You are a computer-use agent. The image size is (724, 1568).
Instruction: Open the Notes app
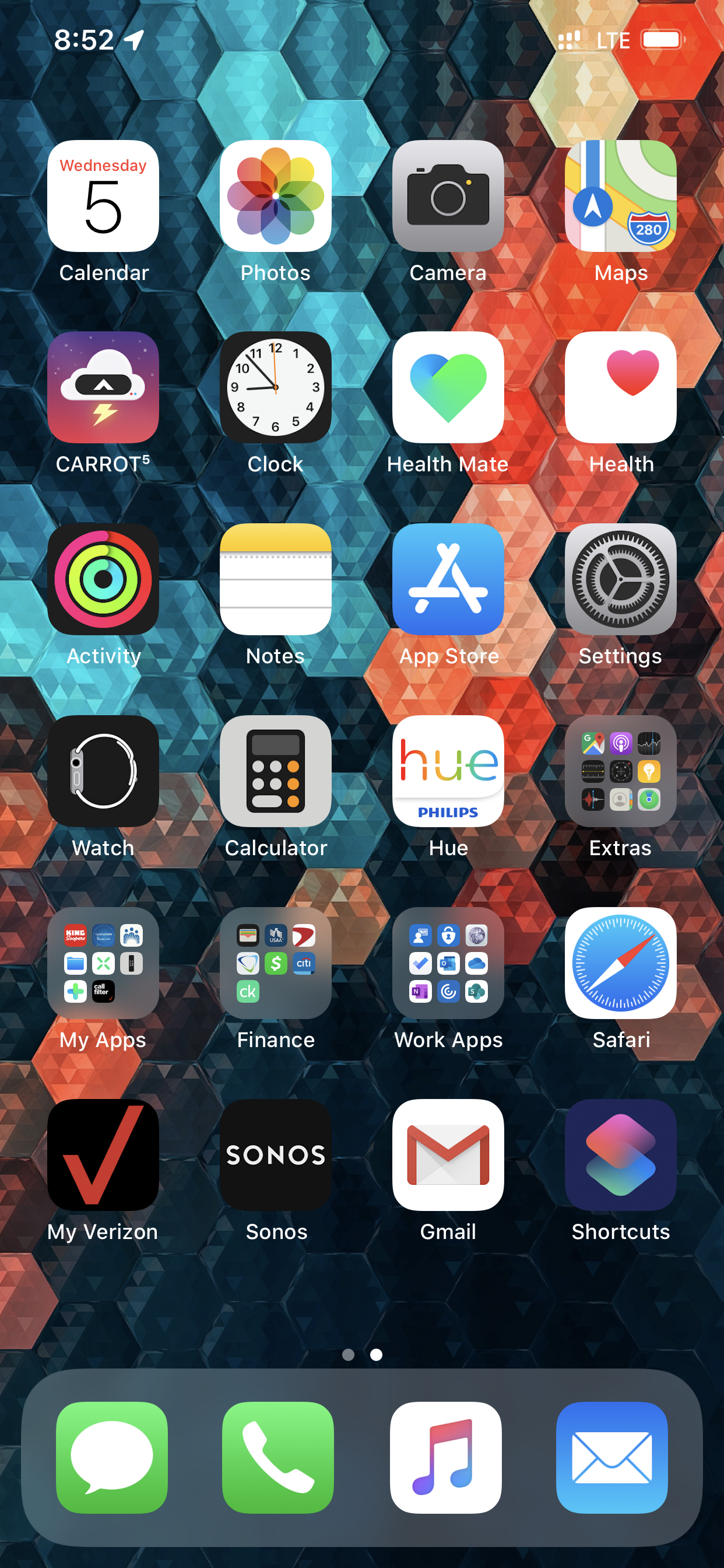276,579
